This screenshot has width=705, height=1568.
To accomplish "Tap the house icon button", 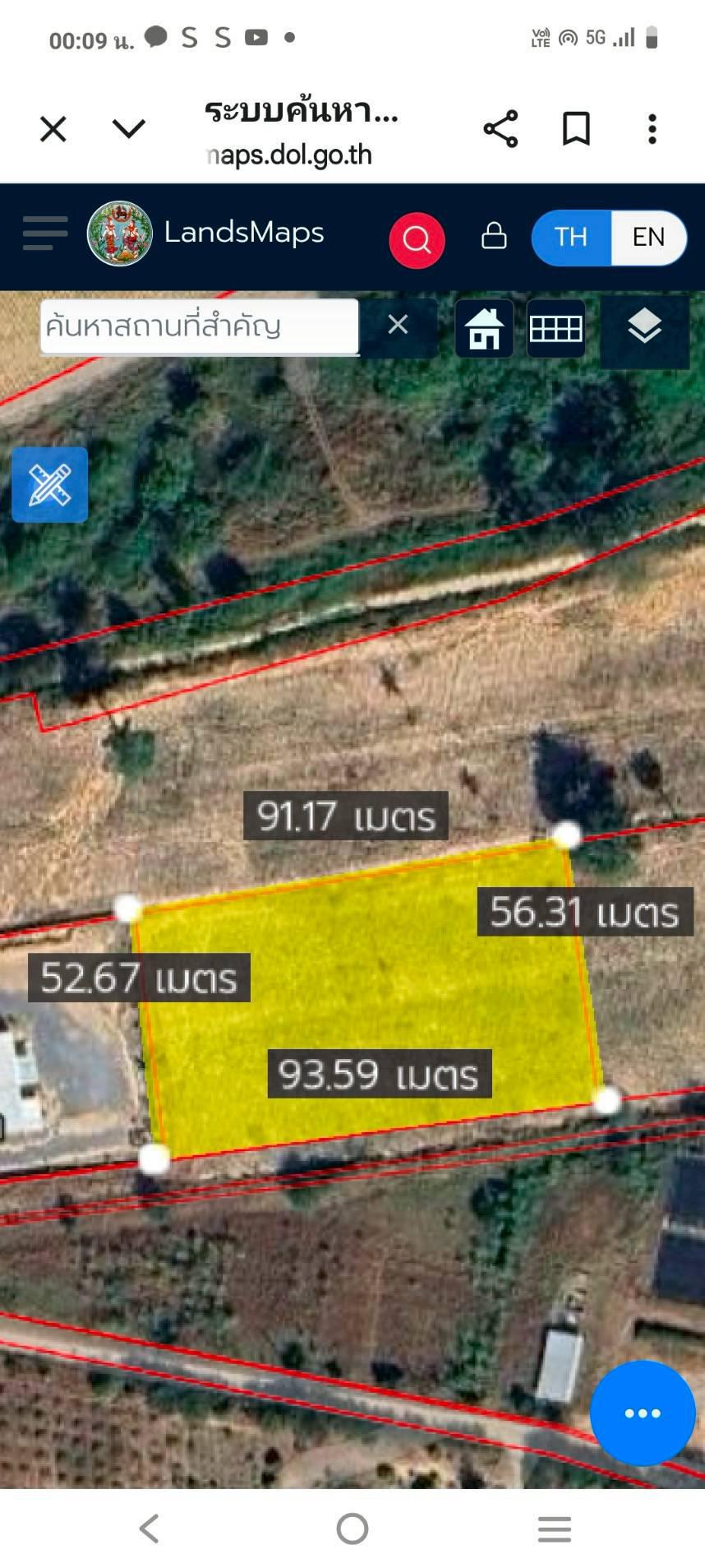I will 484,329.
